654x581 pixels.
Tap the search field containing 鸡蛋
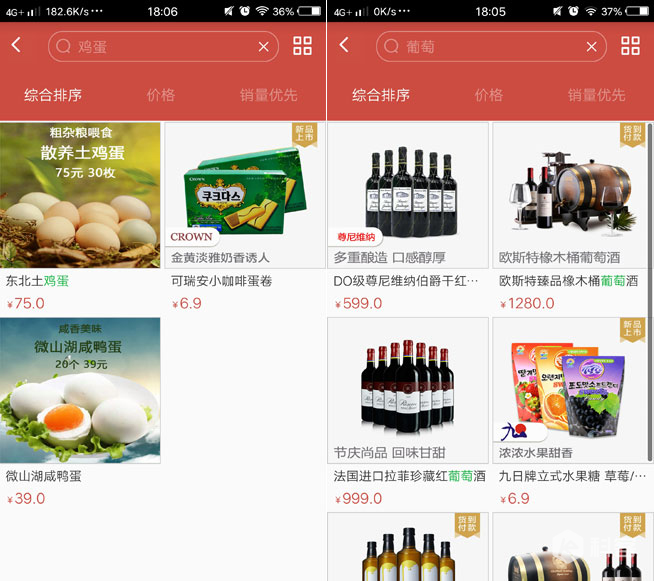(x=150, y=46)
